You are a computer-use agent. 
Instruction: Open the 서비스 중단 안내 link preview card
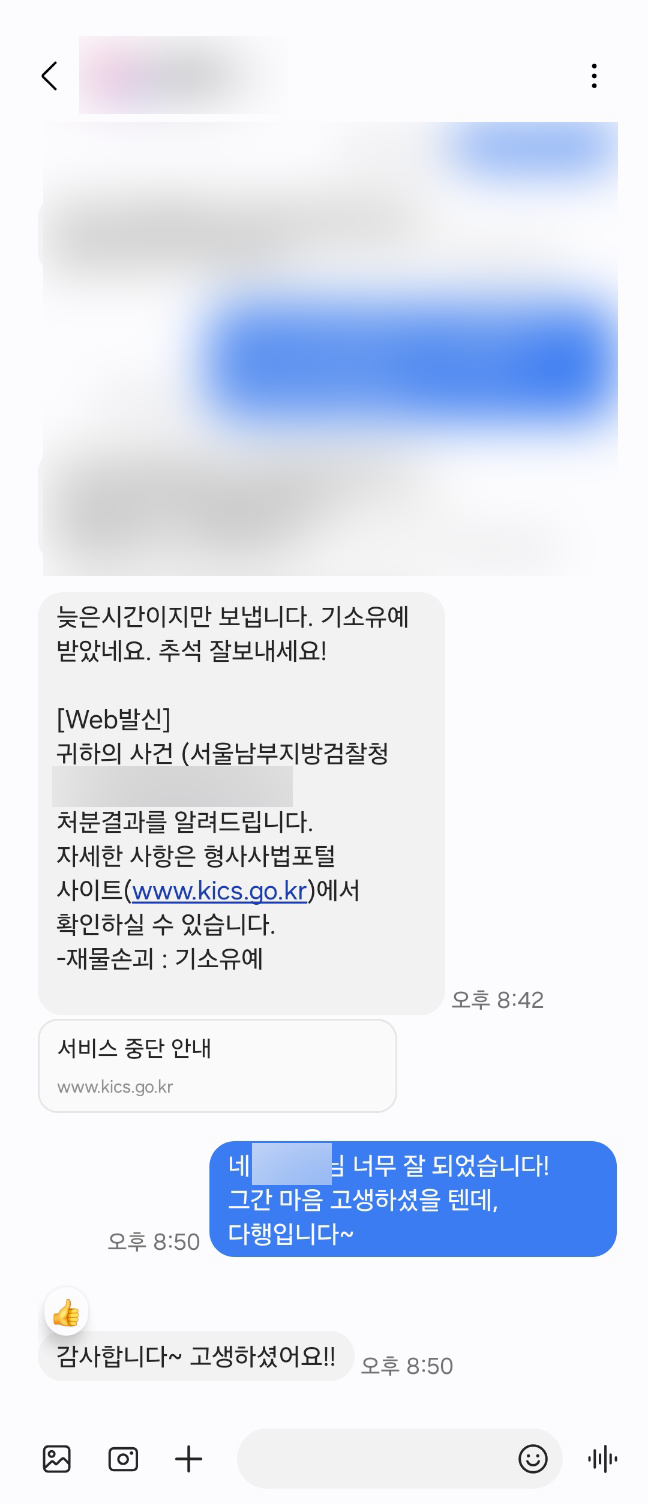(x=217, y=1066)
